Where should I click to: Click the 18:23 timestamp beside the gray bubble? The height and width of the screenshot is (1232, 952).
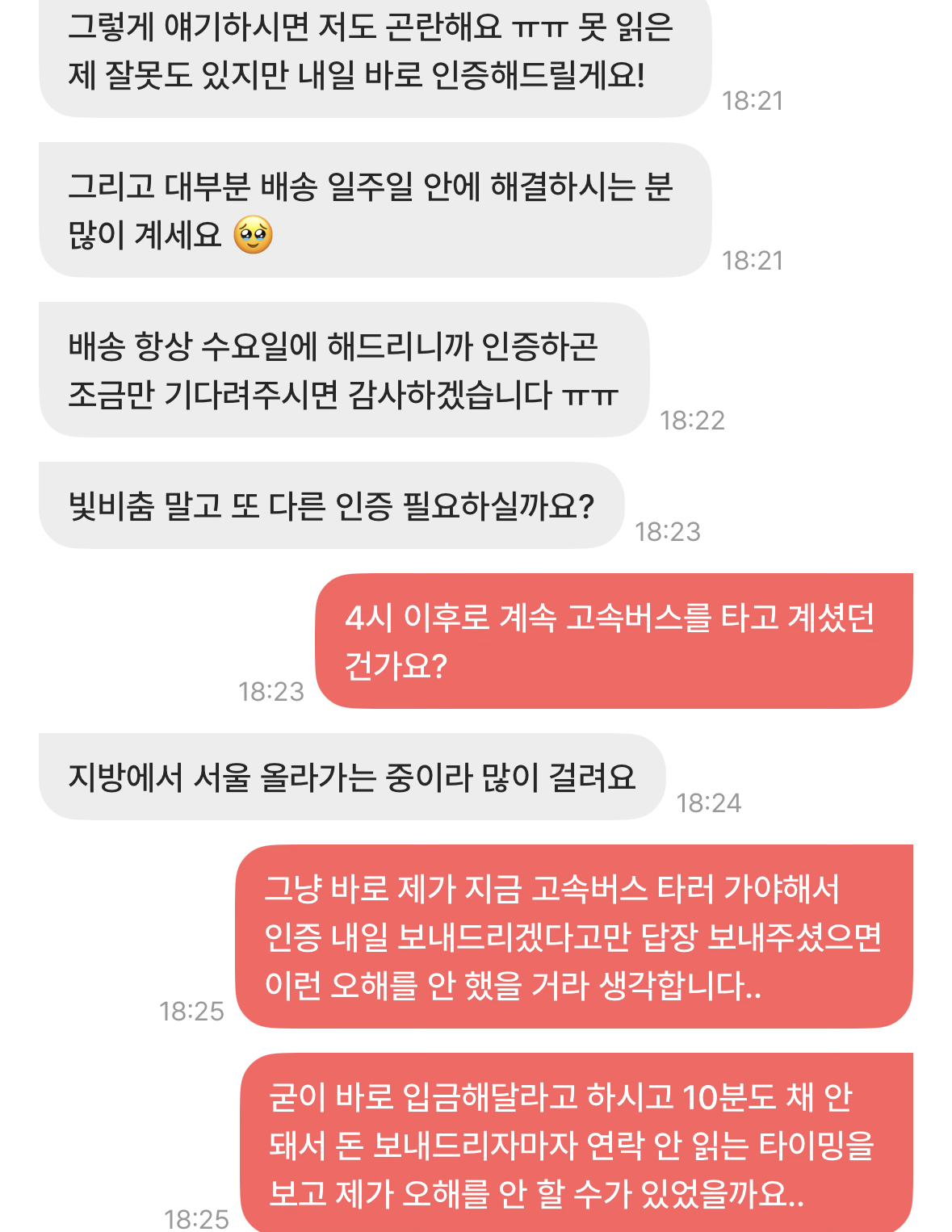(x=670, y=530)
